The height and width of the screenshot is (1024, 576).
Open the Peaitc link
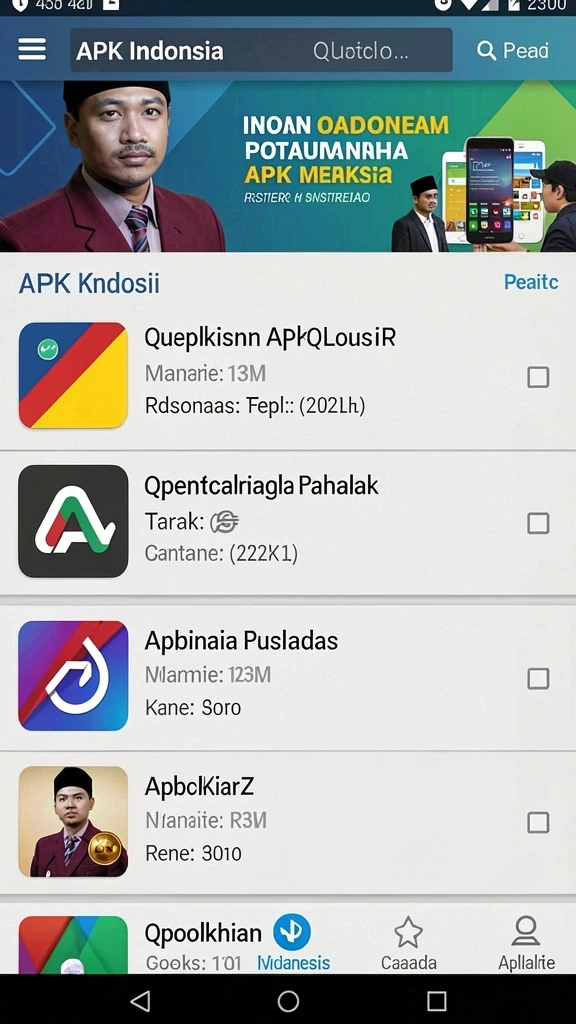point(531,282)
